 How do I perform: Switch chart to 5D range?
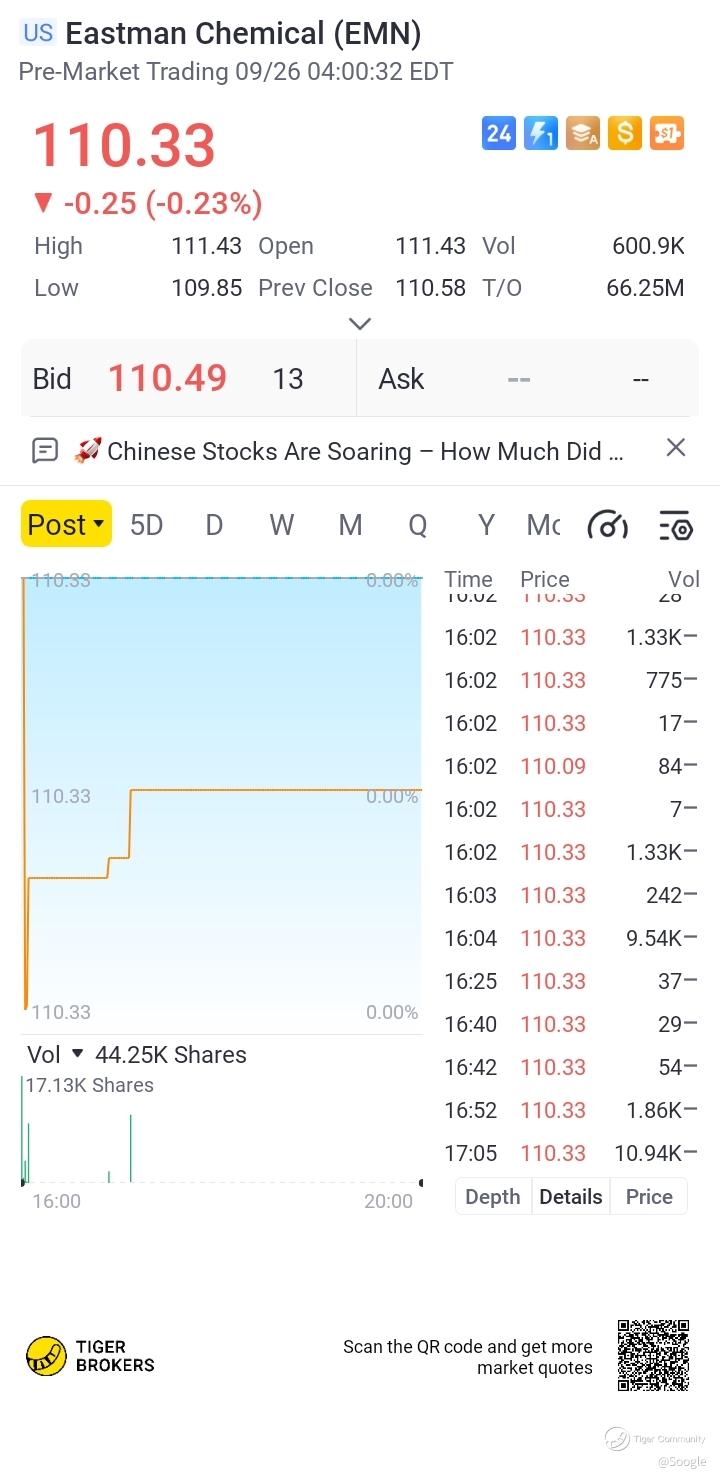[x=146, y=524]
